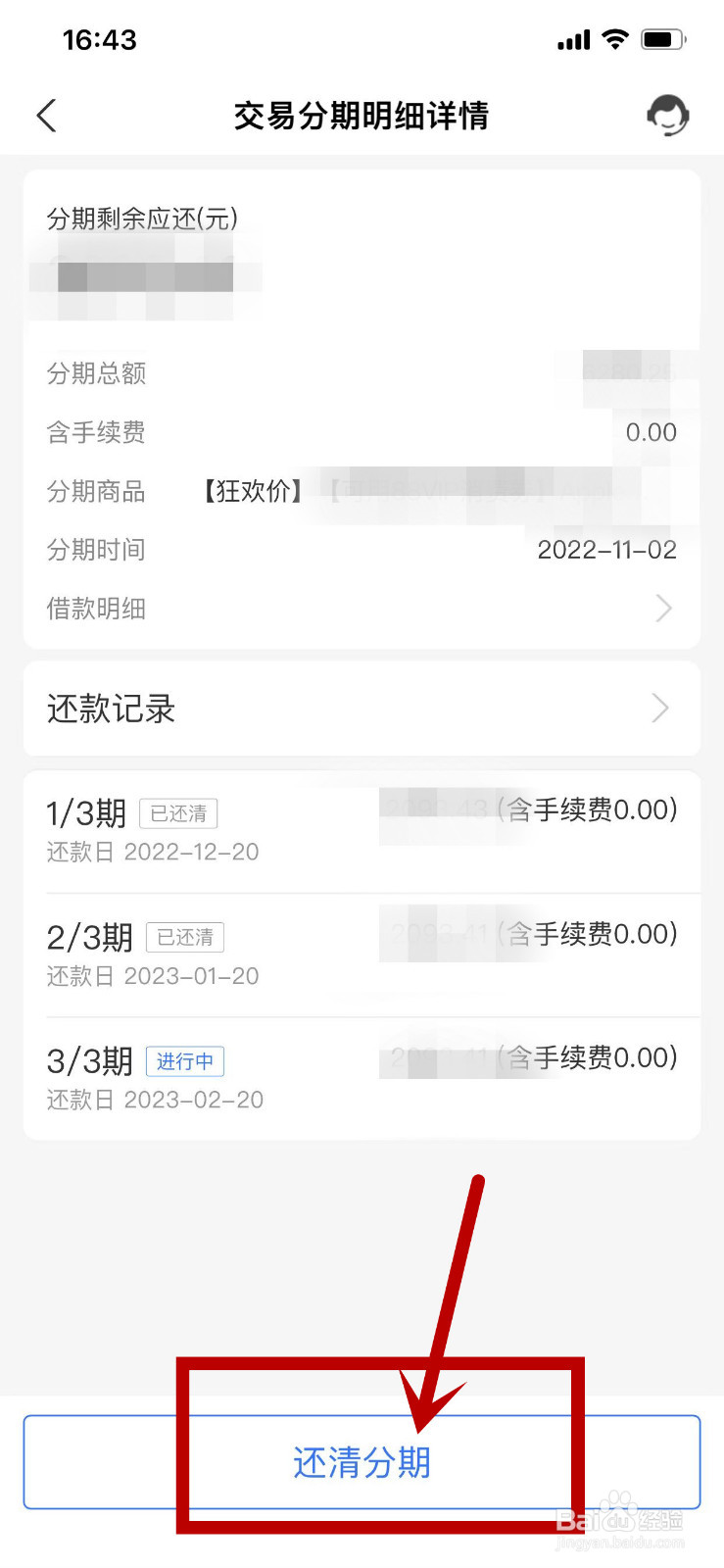Open the 借款明细 row
724x1568 pixels.
click(x=362, y=609)
